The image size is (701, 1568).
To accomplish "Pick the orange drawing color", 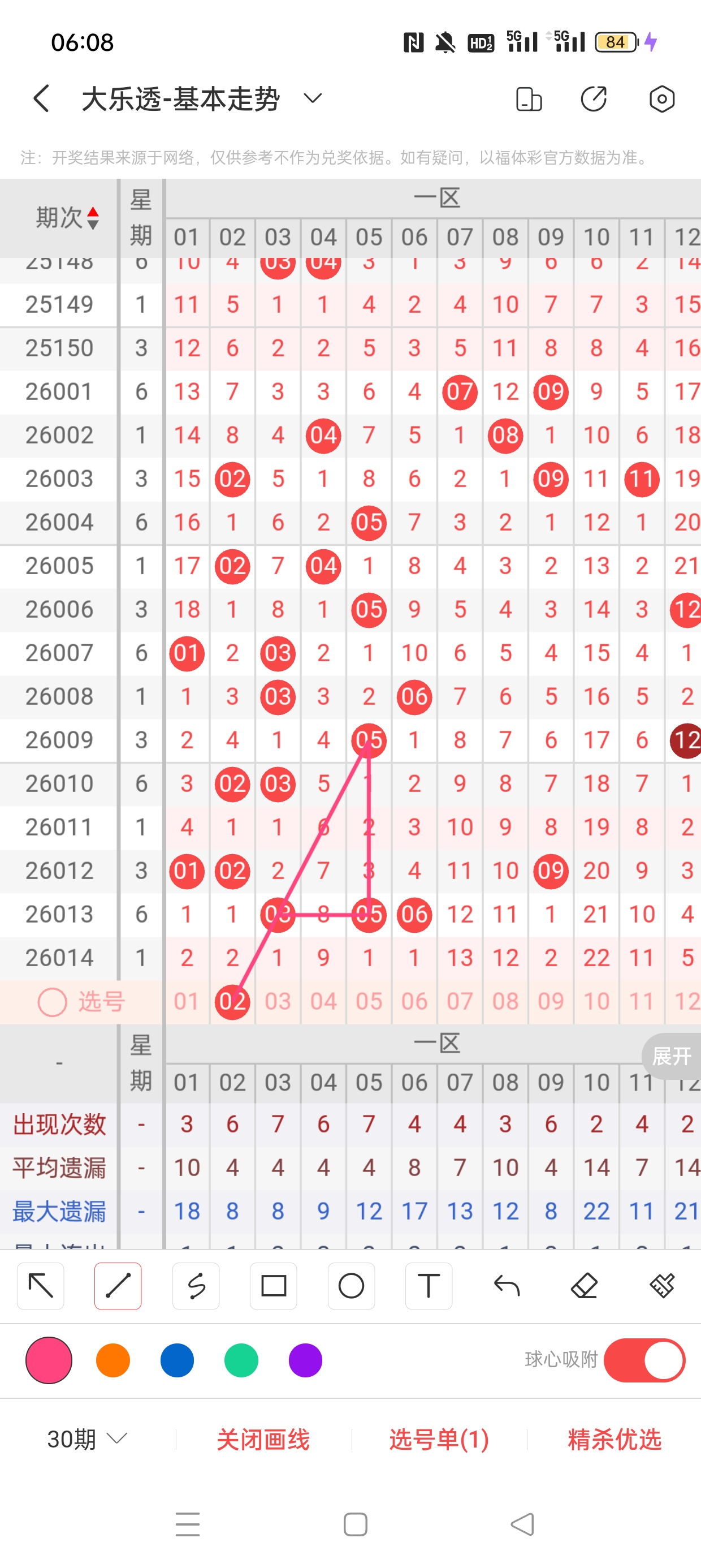I will click(113, 1360).
